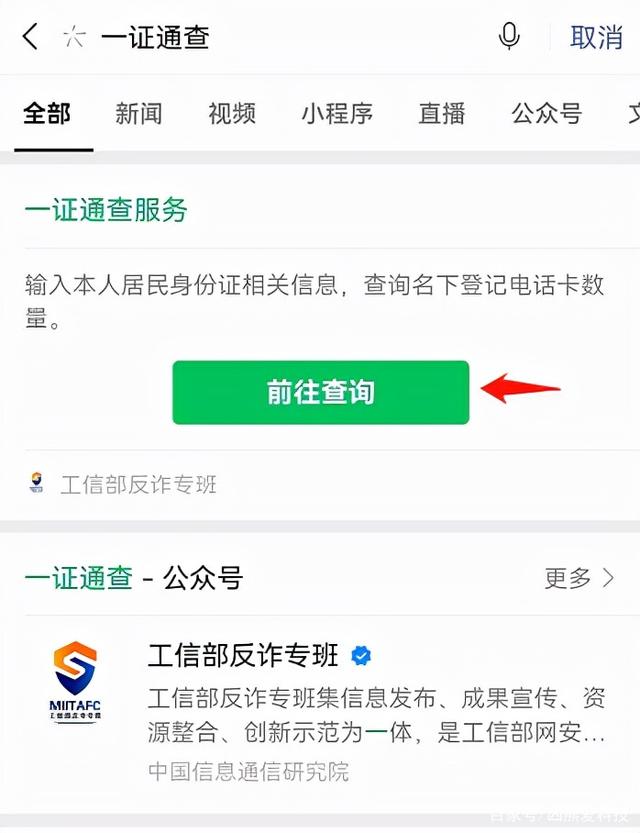This screenshot has height=833, width=640.
Task: Switch to the 直播 tab
Action: coord(442,114)
